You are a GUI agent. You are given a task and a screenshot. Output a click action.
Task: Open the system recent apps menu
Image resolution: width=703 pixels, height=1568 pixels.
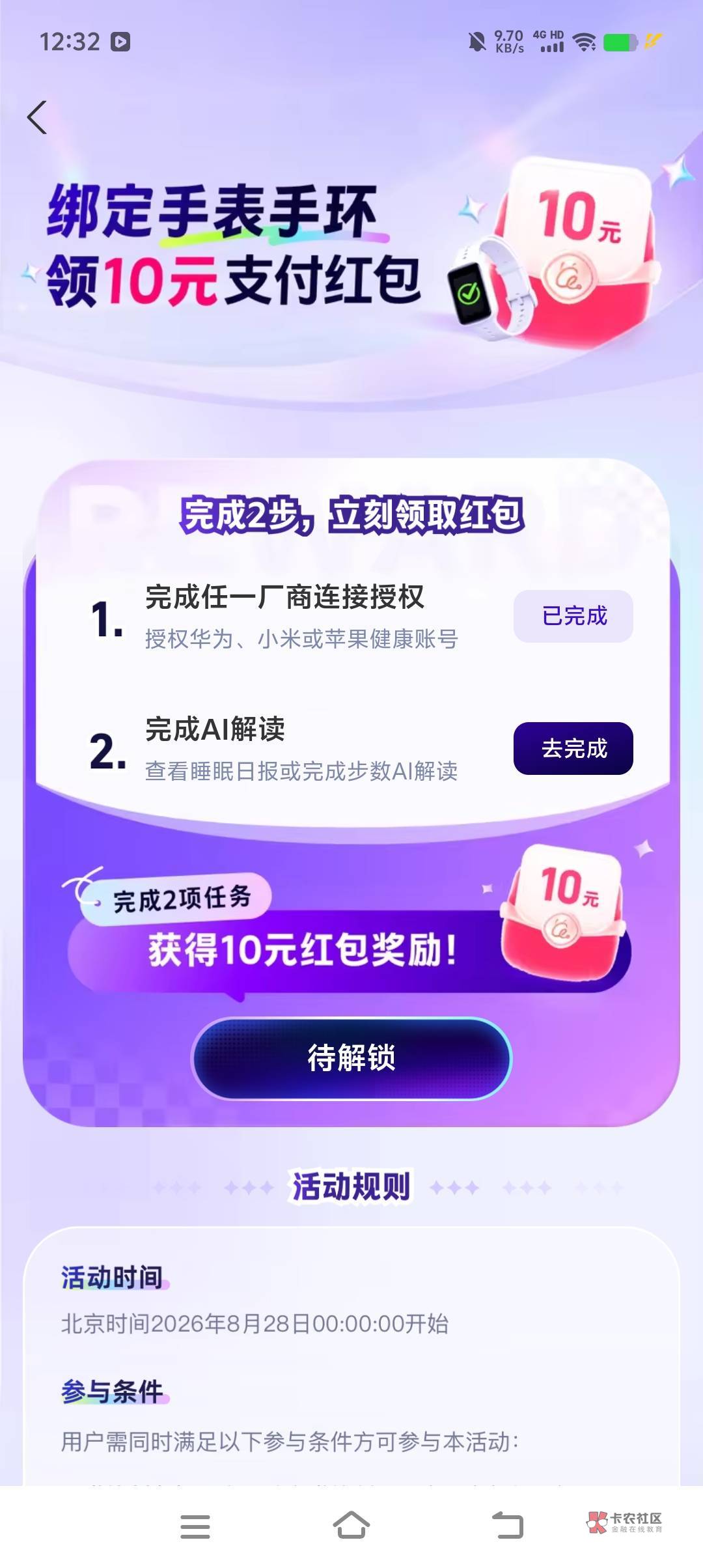pos(195,1526)
